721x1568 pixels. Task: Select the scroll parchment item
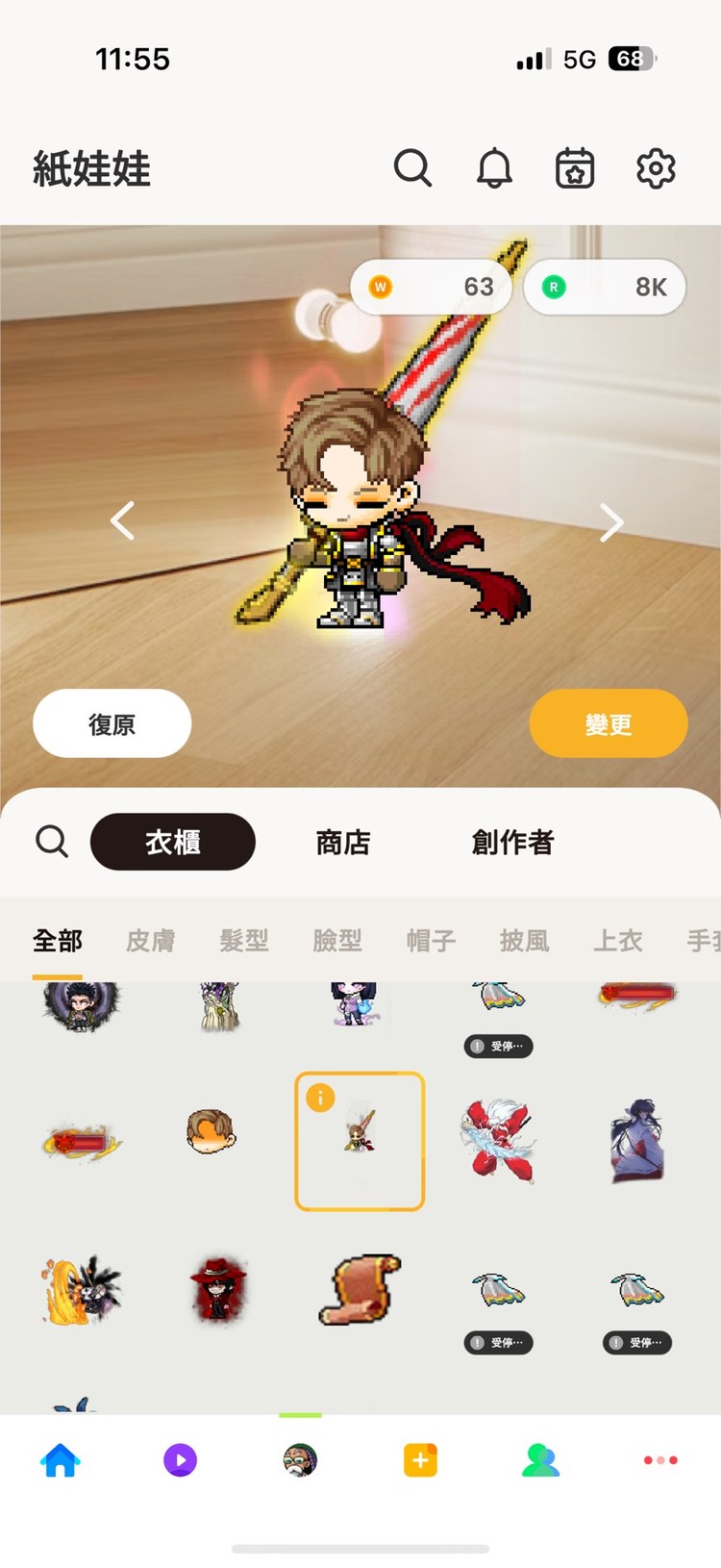pyautogui.click(x=360, y=1289)
